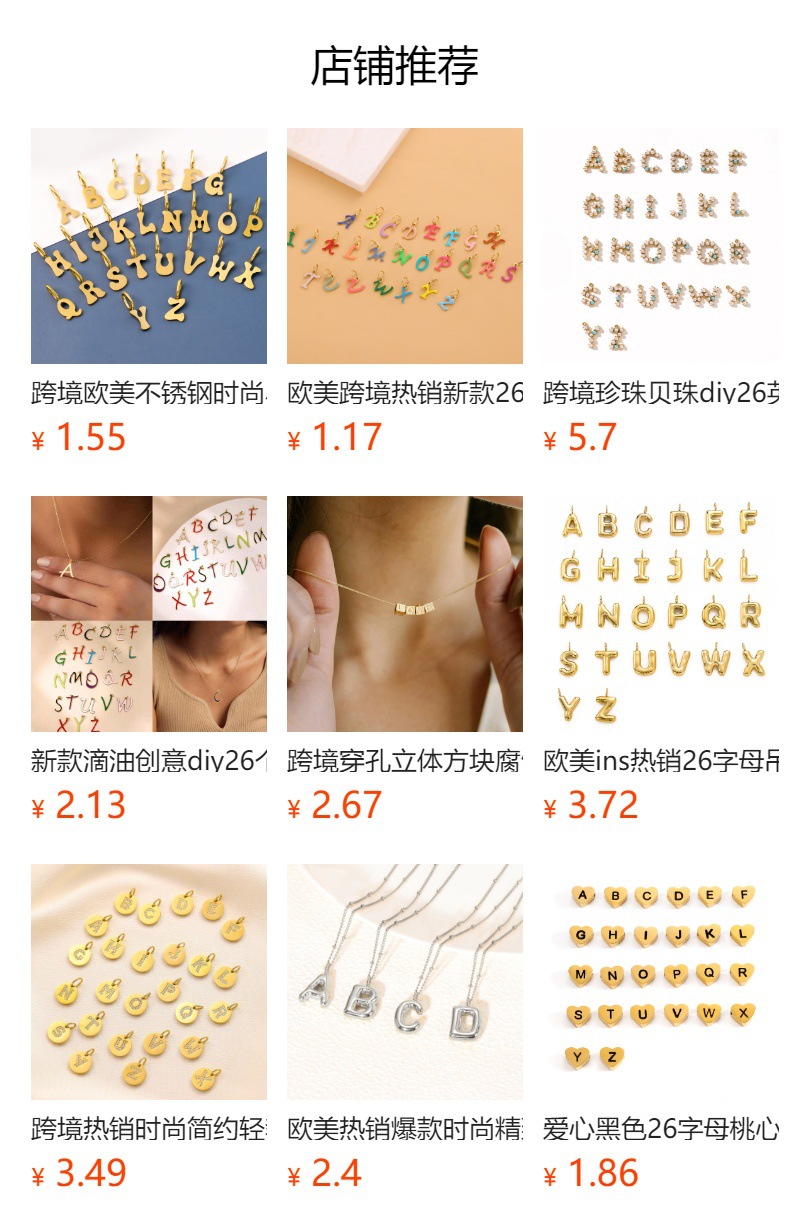The height and width of the screenshot is (1232, 790).
Task: Open the ¥2.67 cube necklace product
Action: click(404, 614)
